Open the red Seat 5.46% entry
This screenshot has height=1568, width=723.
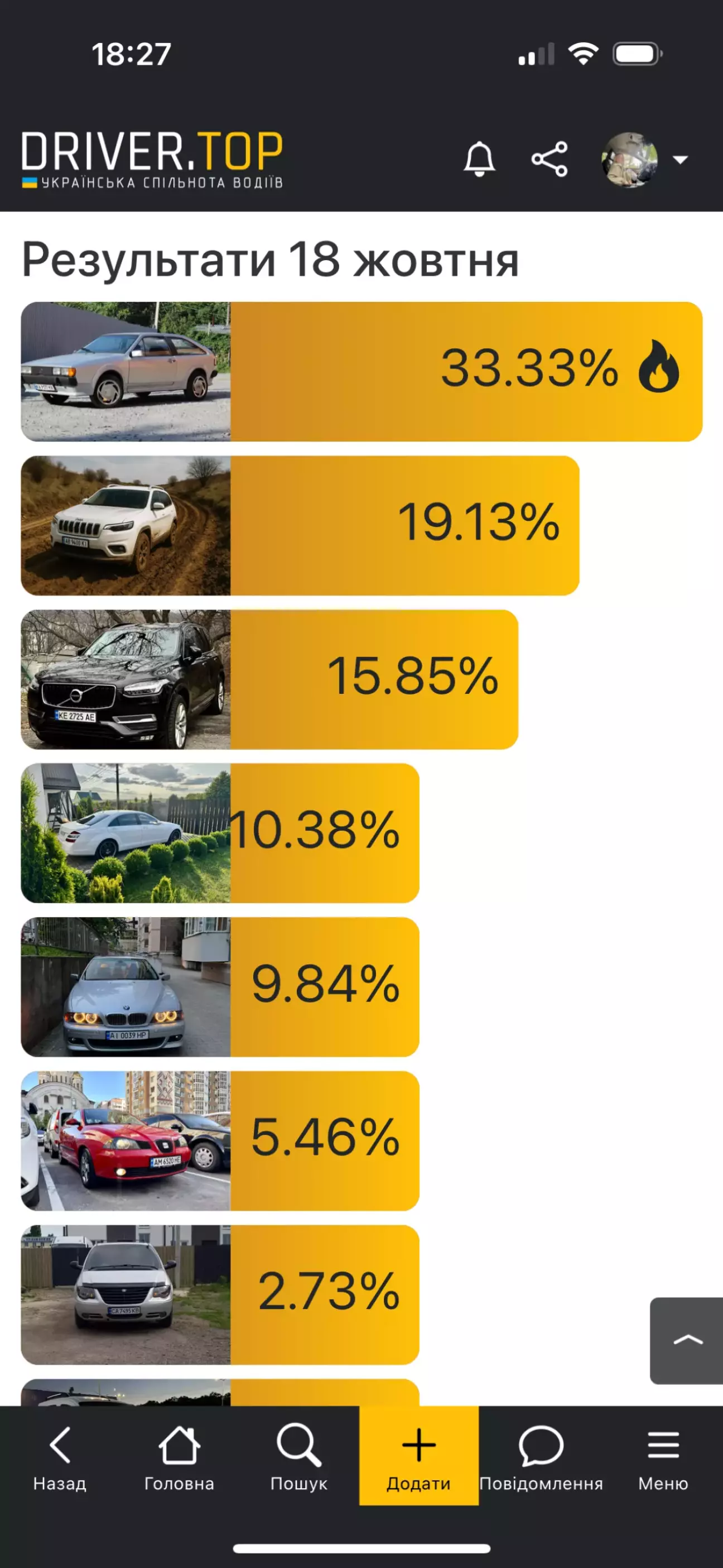(220, 1141)
